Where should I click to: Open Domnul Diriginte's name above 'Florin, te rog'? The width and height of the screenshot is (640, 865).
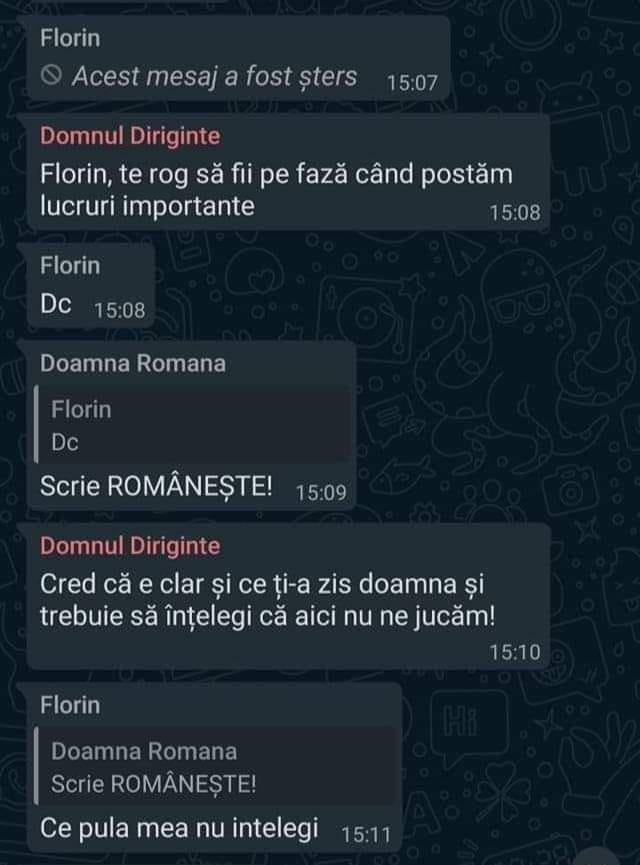130,136
